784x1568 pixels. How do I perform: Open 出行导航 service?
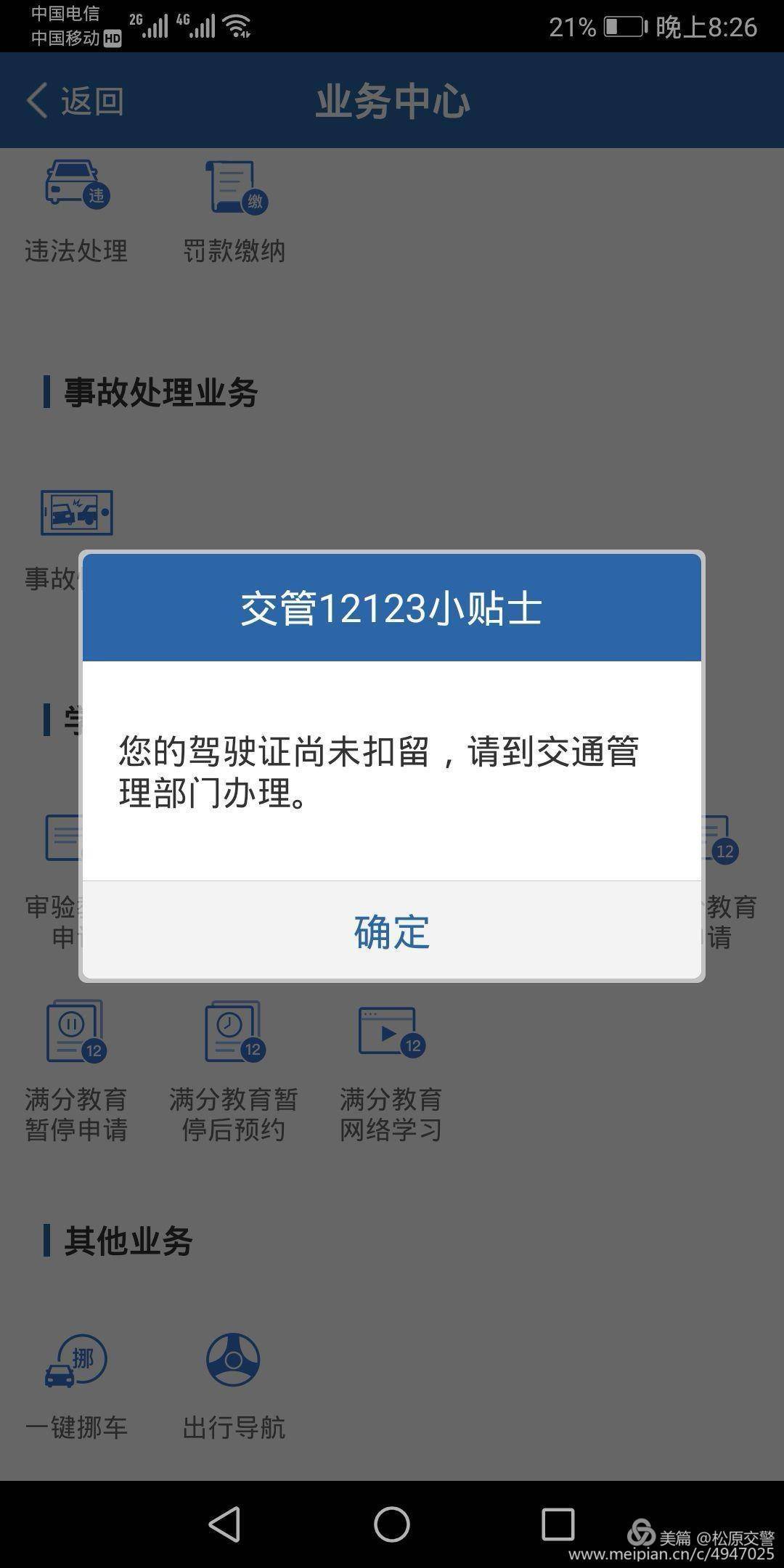(x=234, y=1385)
